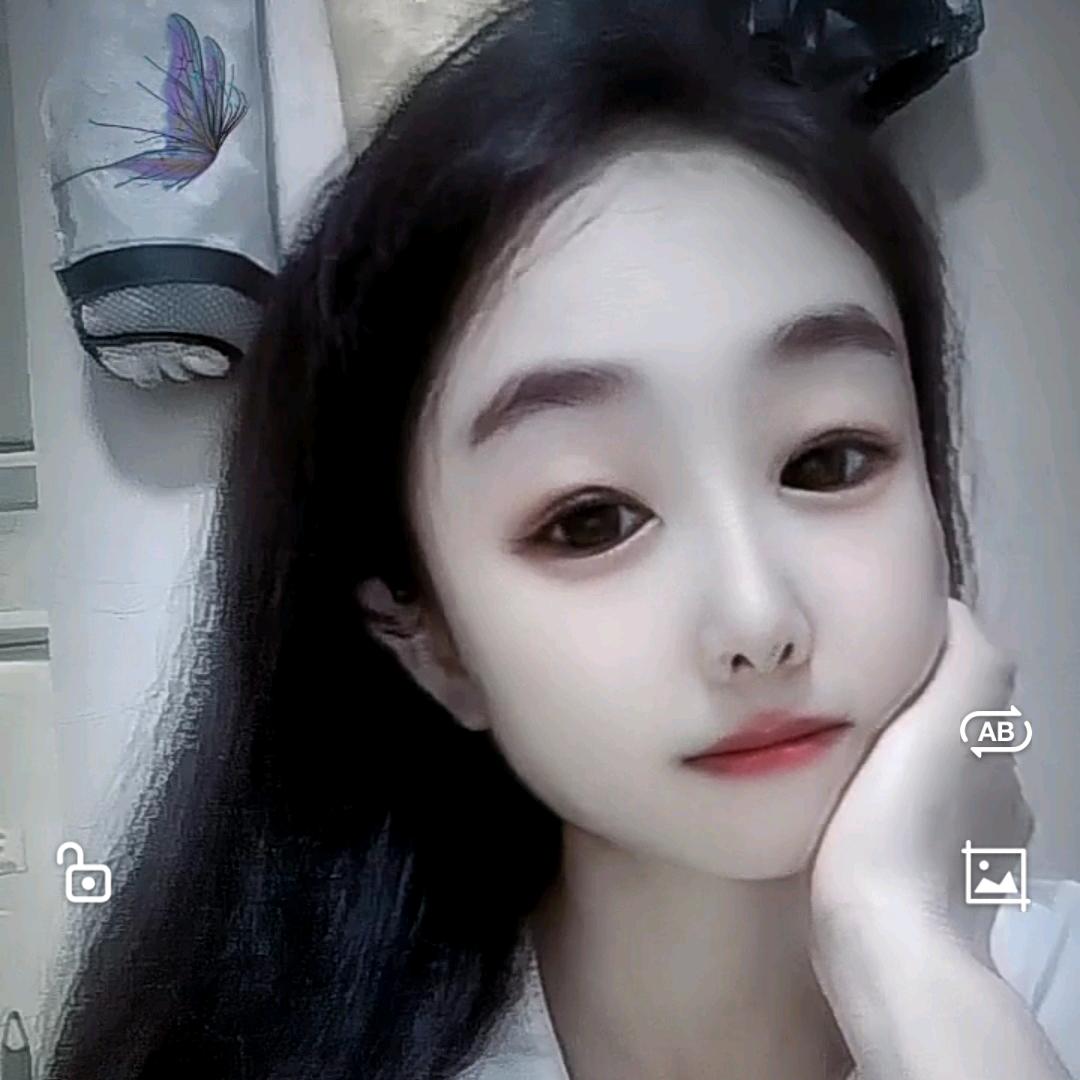Toggle the AB loop repeat icon

click(x=996, y=732)
